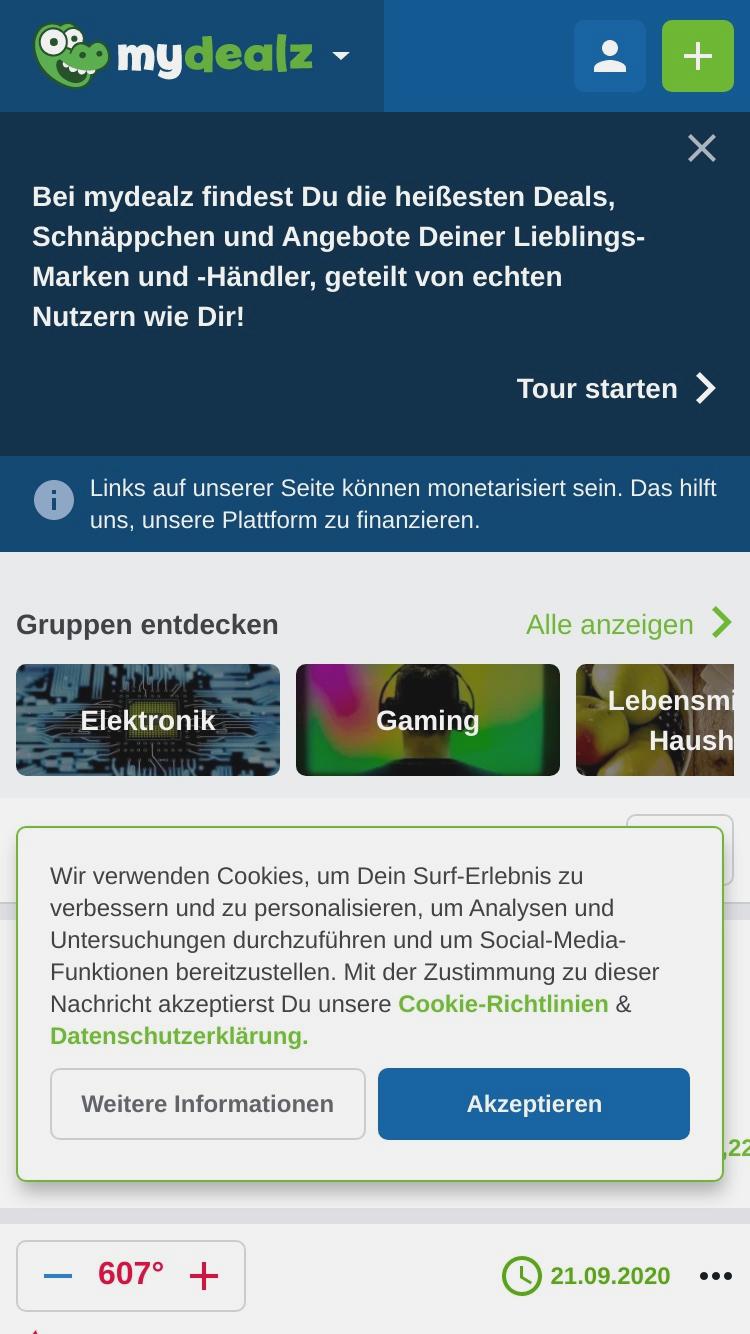The image size is (750, 1334).
Task: Vote the 607° deal down with minus
Action: point(58,1276)
